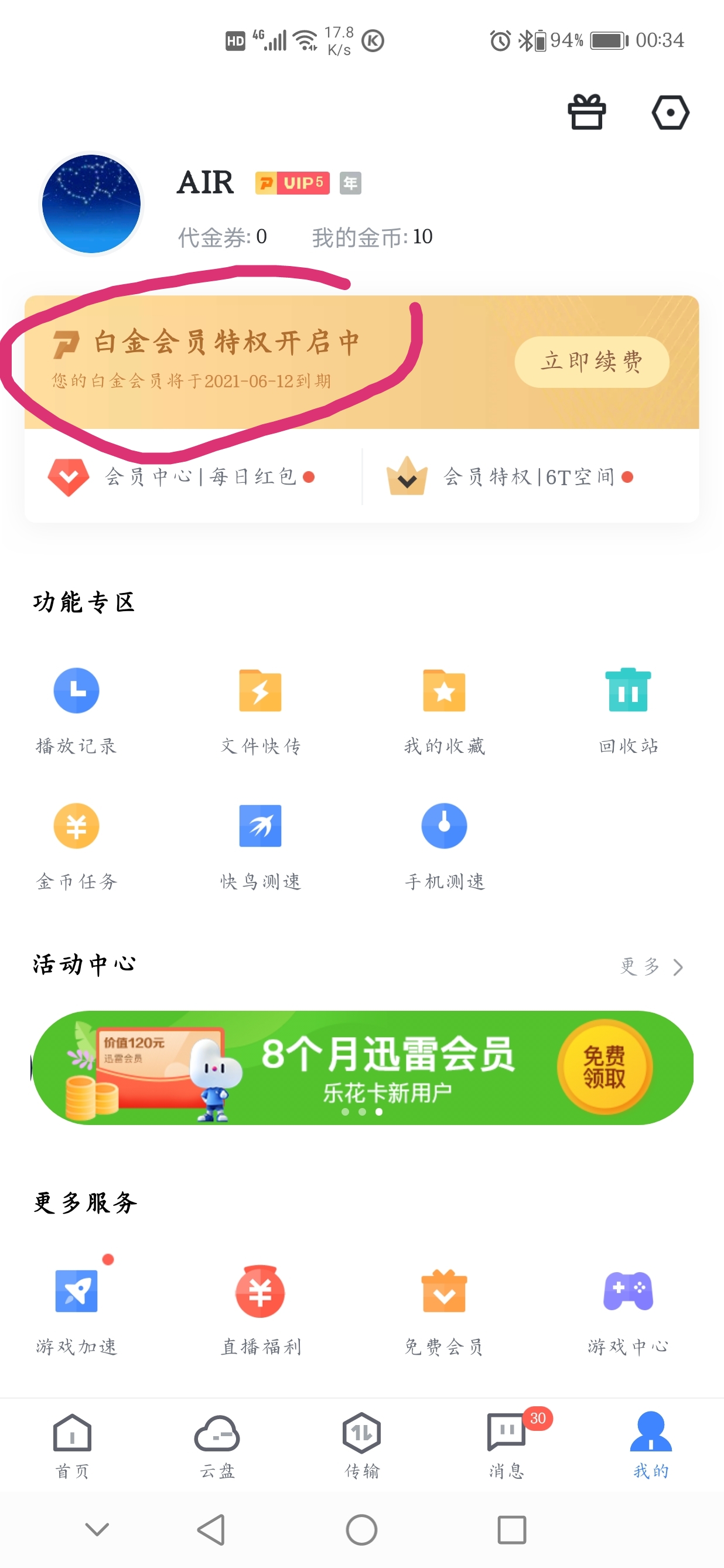The height and width of the screenshot is (1568, 724).
Task: Open the play history (播放记录)
Action: (x=76, y=706)
